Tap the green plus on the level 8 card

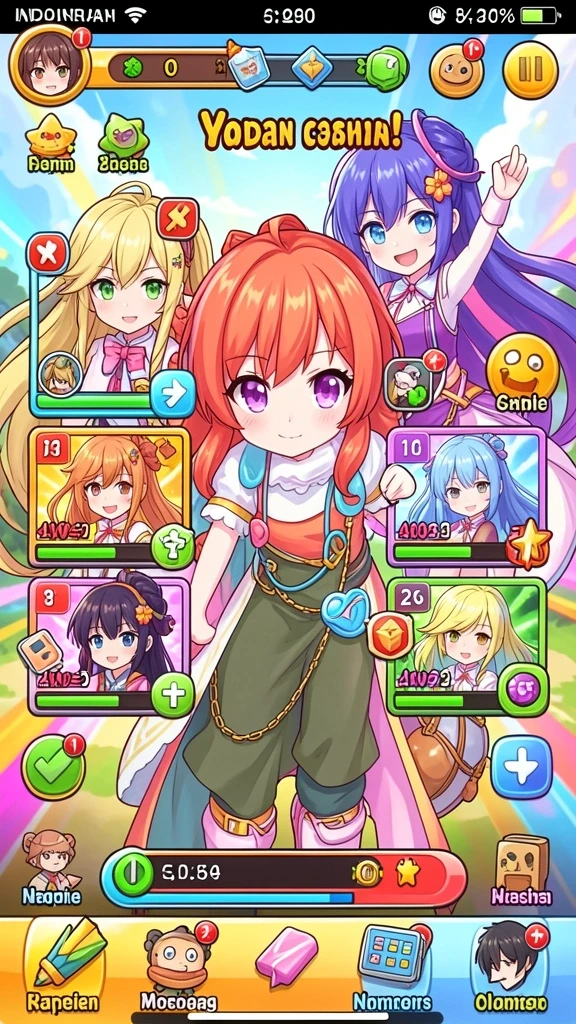click(x=172, y=694)
